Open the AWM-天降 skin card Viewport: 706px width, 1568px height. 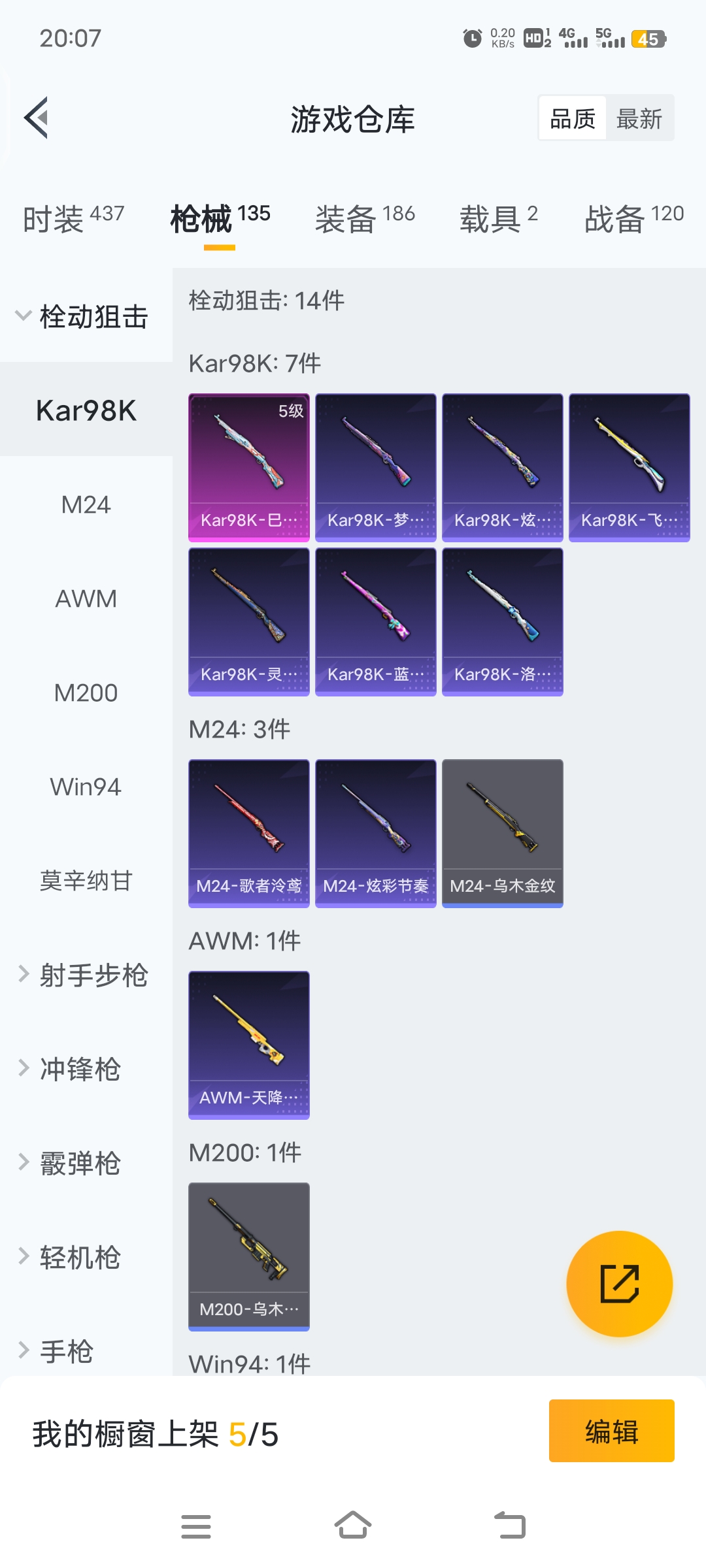tap(249, 1045)
